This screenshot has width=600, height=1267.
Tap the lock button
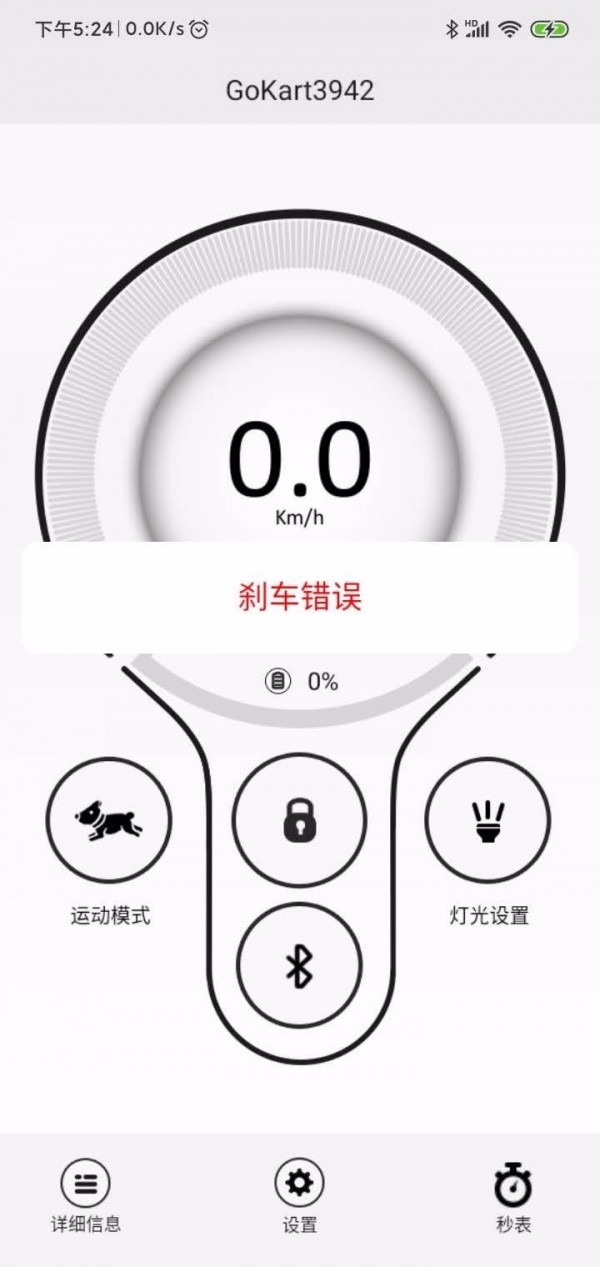299,820
